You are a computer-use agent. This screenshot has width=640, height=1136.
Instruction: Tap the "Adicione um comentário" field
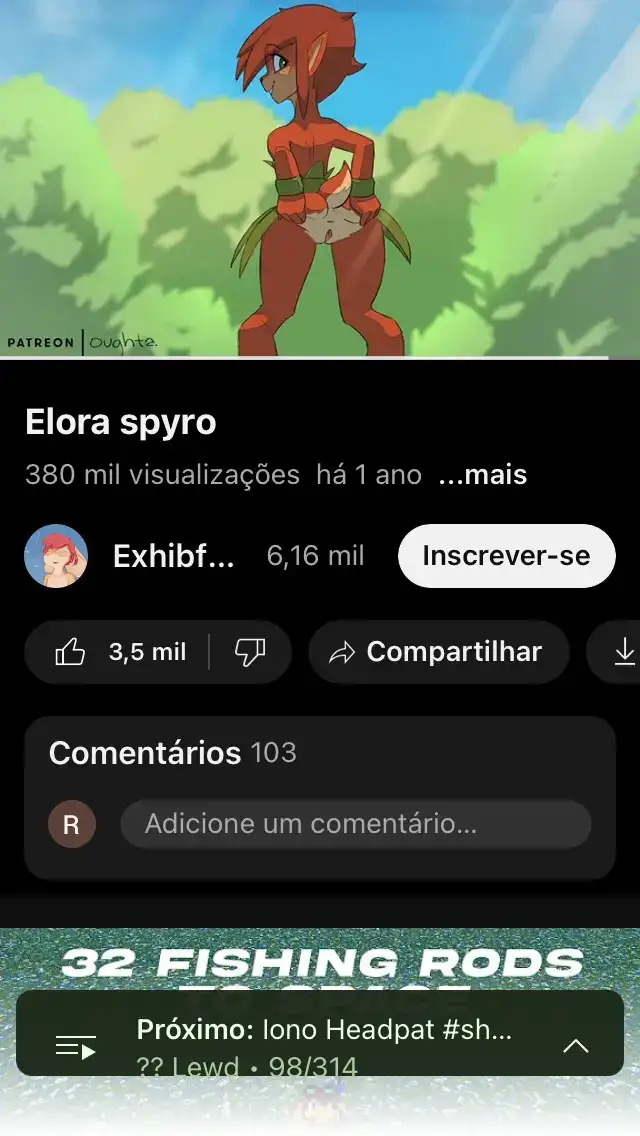(355, 825)
